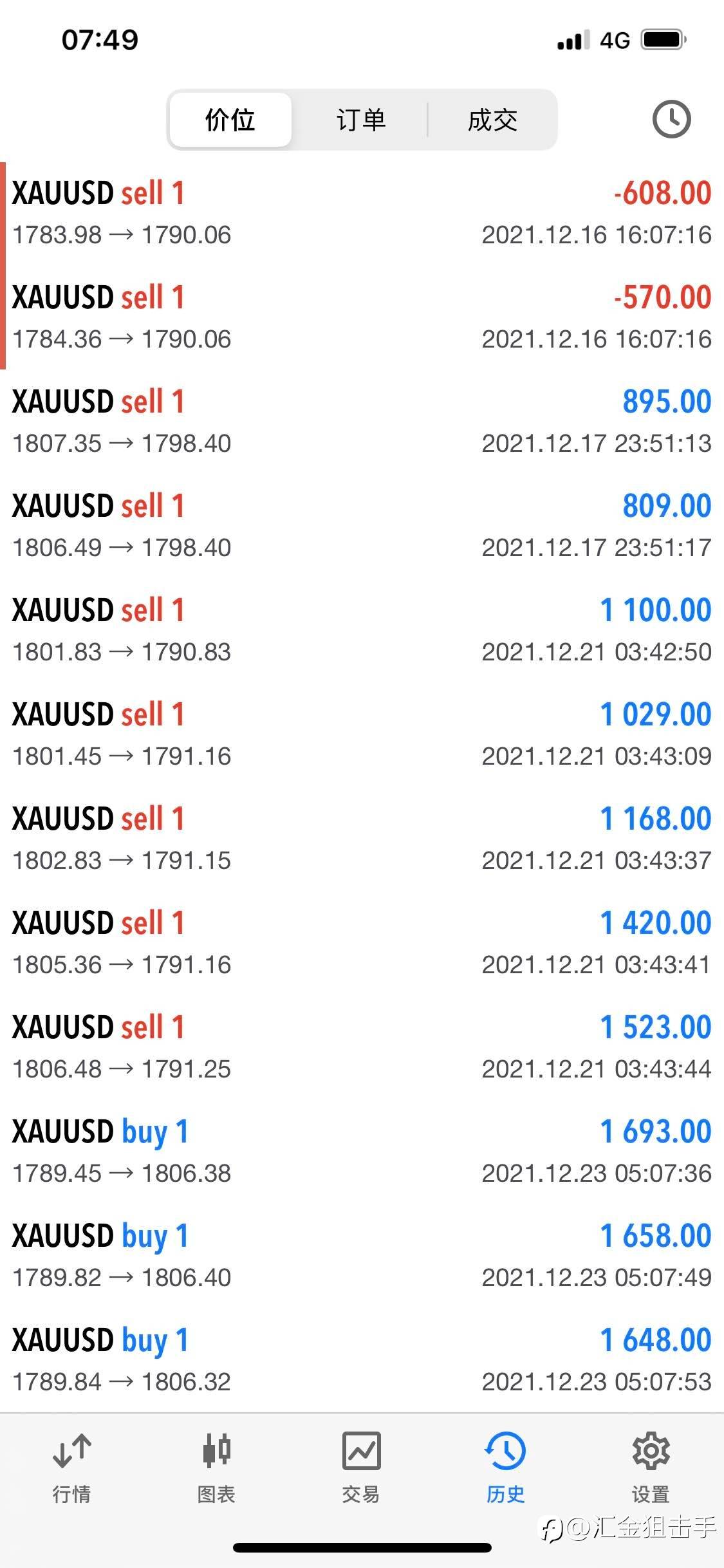Expand the sell trade with 1 420.00 profit
The image size is (724, 1568).
tap(362, 944)
